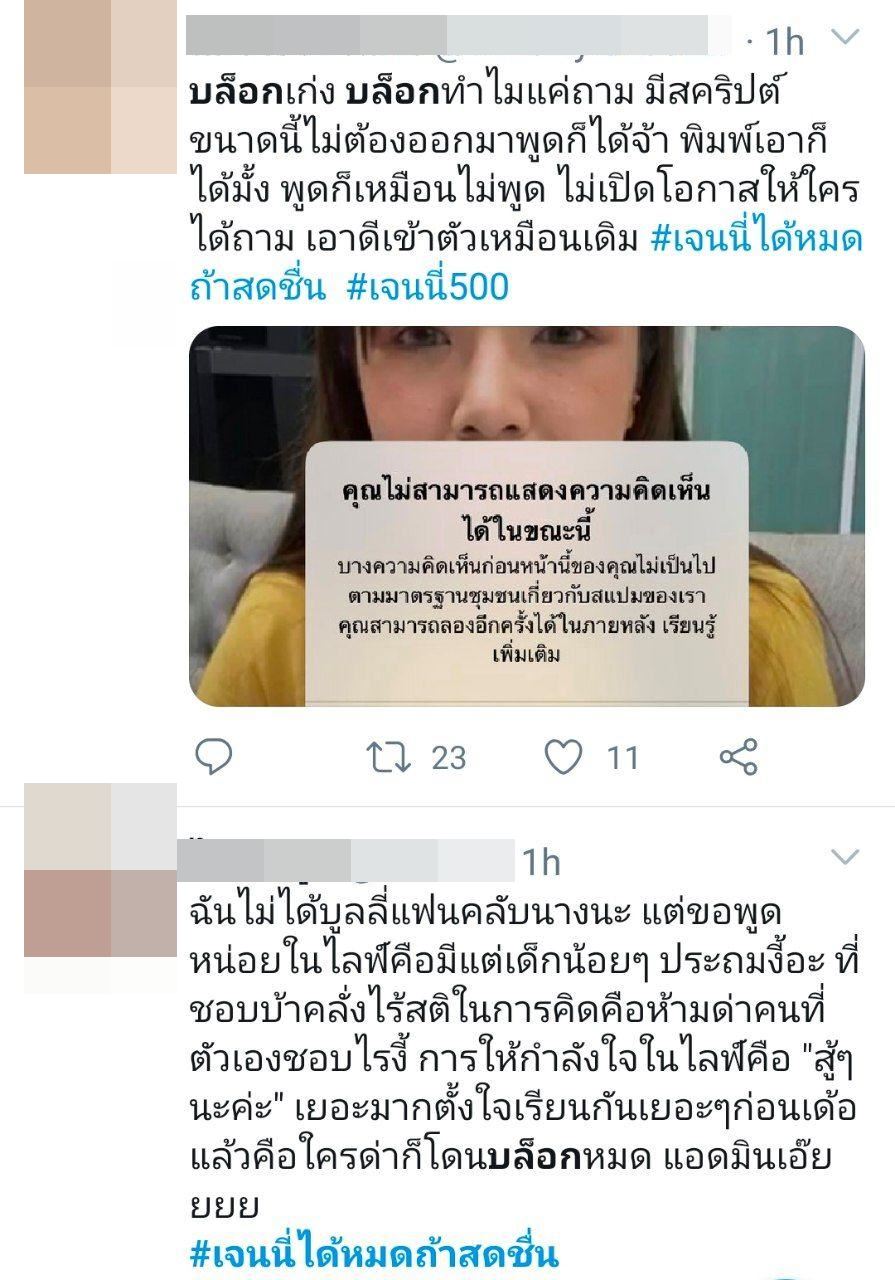Open hashtag #เจนนี่500

click(428, 288)
